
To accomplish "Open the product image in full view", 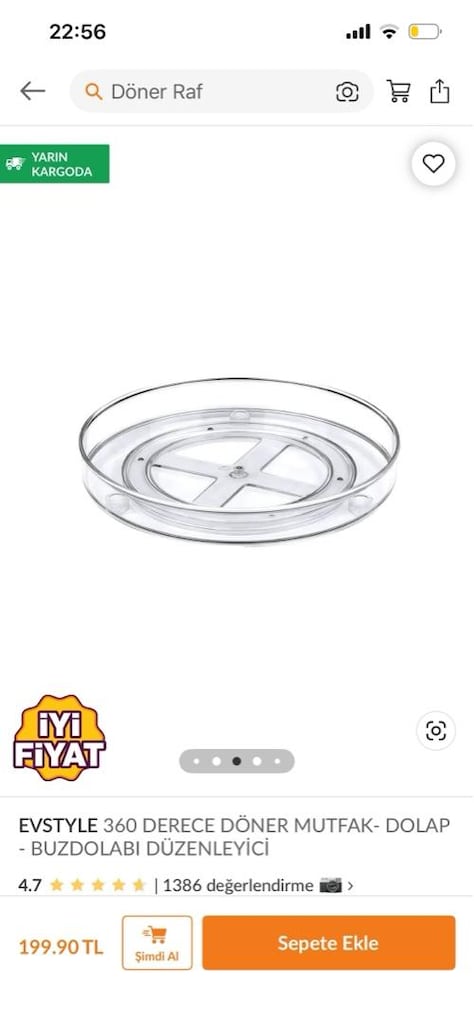I will [x=239, y=460].
